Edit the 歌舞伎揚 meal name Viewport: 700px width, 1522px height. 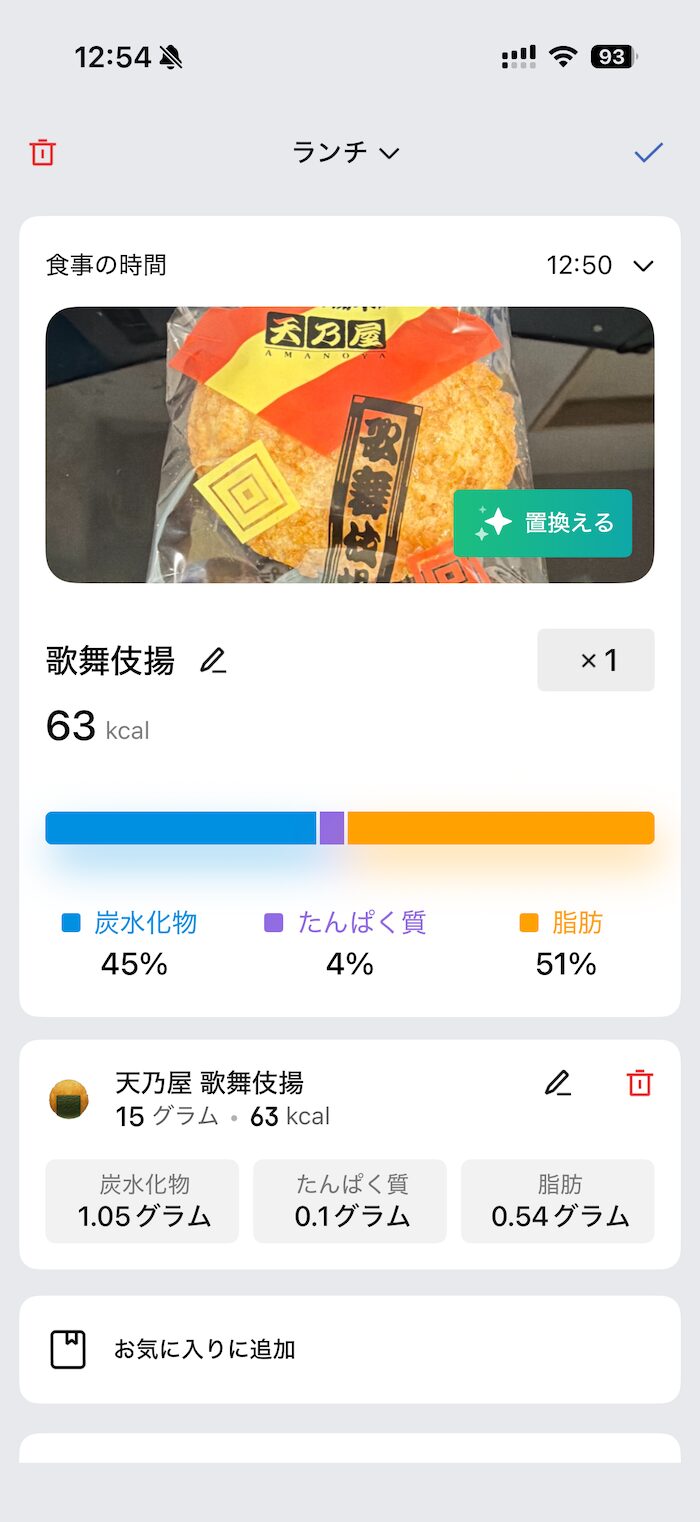213,661
